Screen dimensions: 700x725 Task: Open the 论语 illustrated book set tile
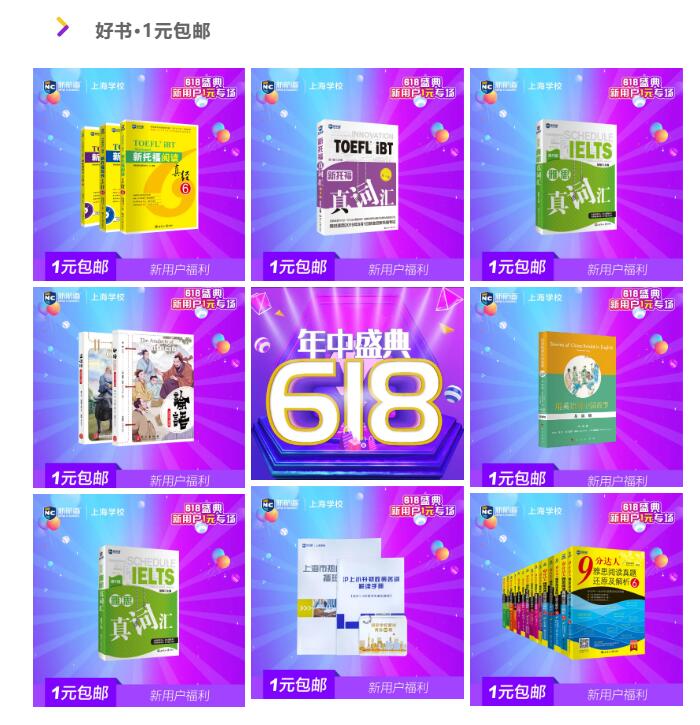pos(139,385)
